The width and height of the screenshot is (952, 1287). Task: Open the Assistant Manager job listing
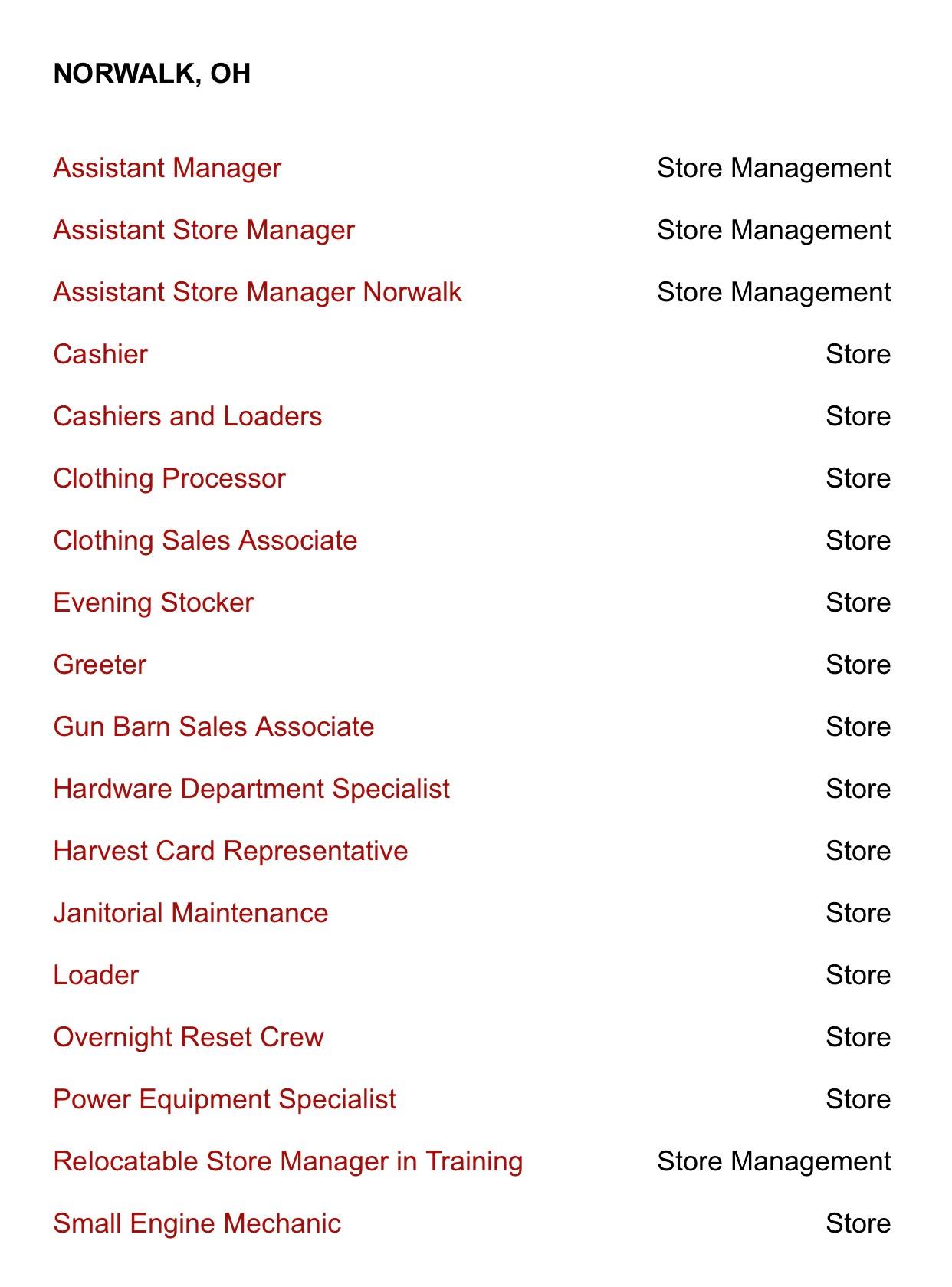coord(167,168)
